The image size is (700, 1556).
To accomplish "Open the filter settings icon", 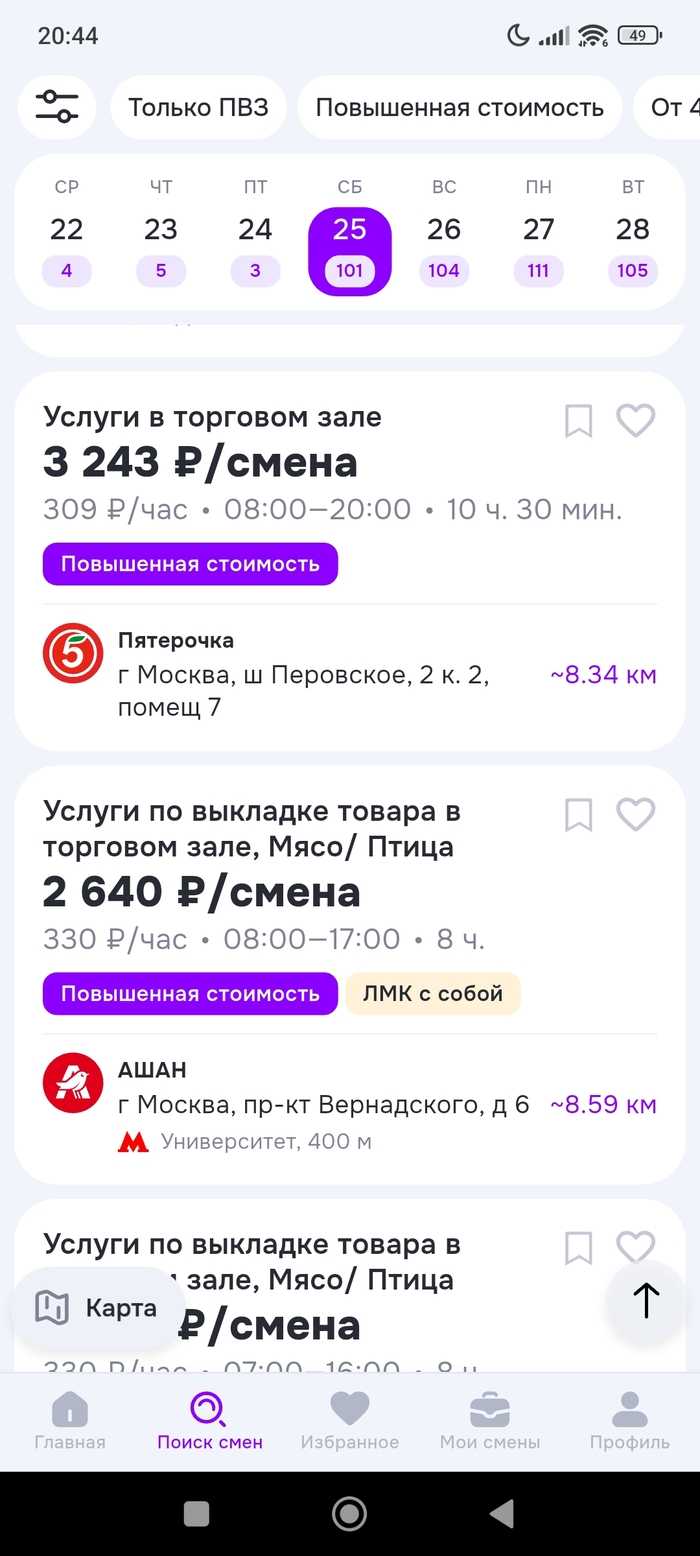I will [x=57, y=107].
